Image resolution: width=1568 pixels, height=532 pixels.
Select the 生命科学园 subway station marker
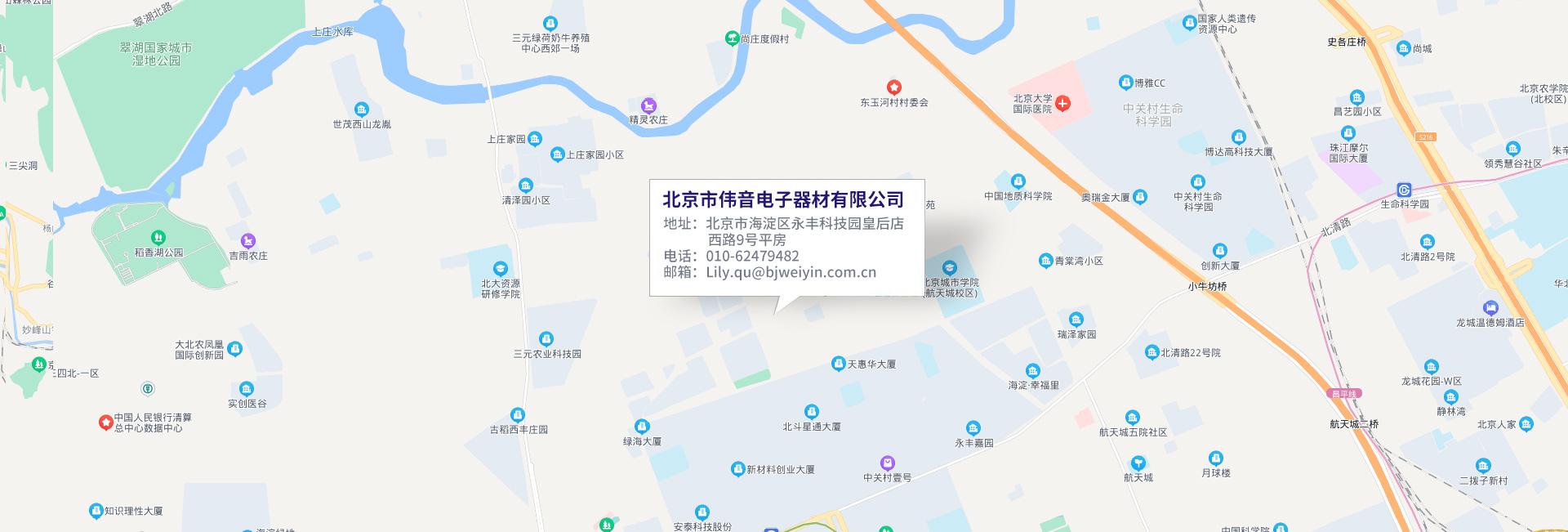coord(1404,190)
